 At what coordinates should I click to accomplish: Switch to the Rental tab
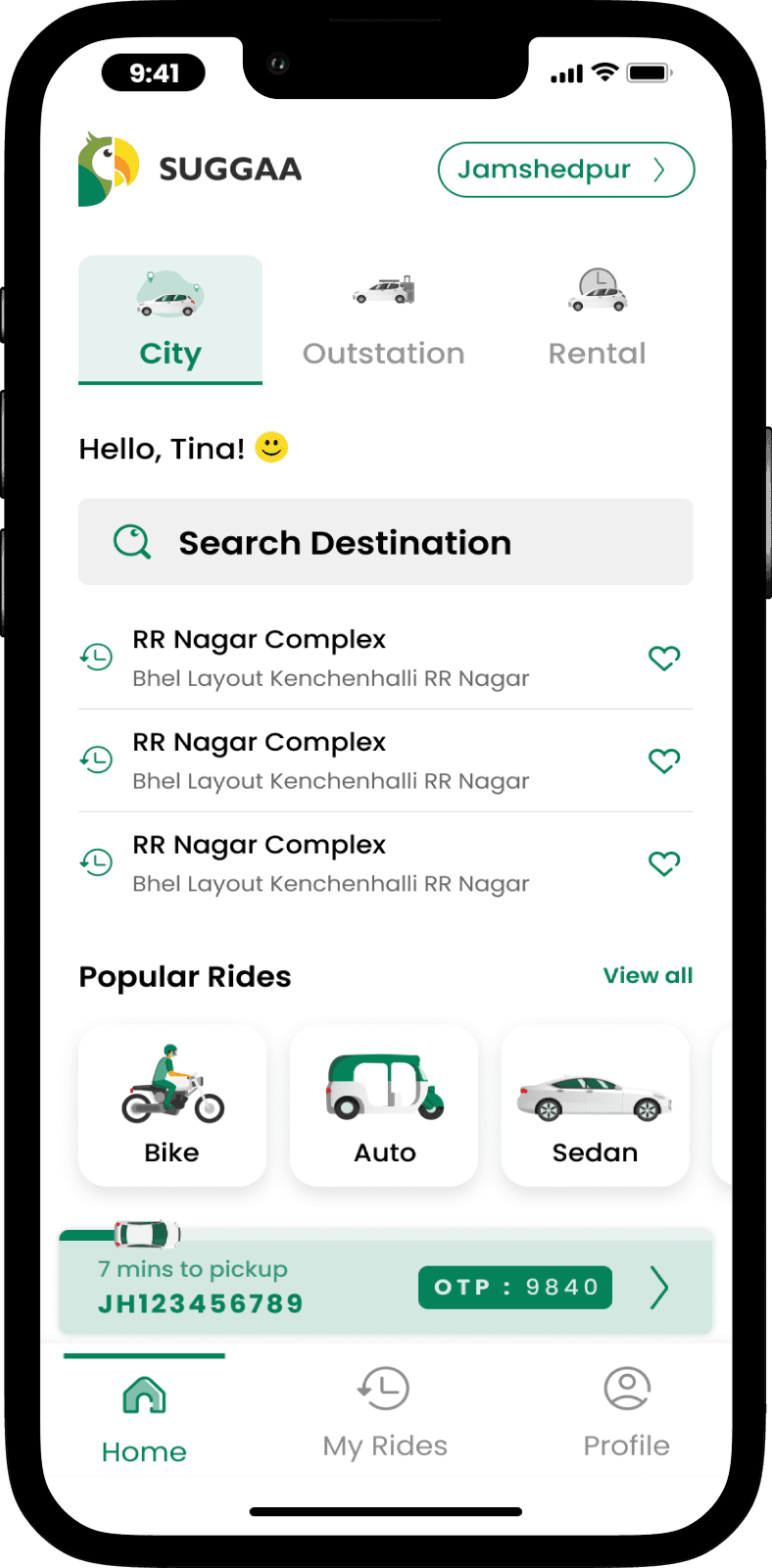597,319
